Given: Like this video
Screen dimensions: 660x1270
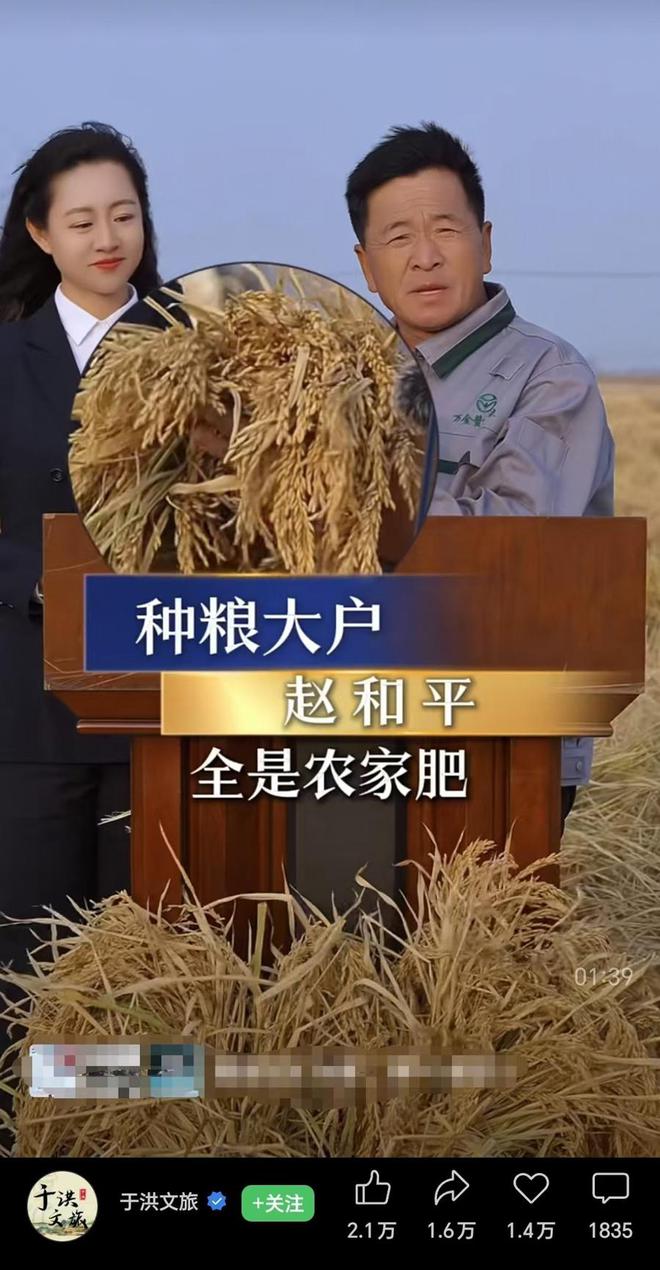Looking at the screenshot, I should click(x=372, y=1189).
